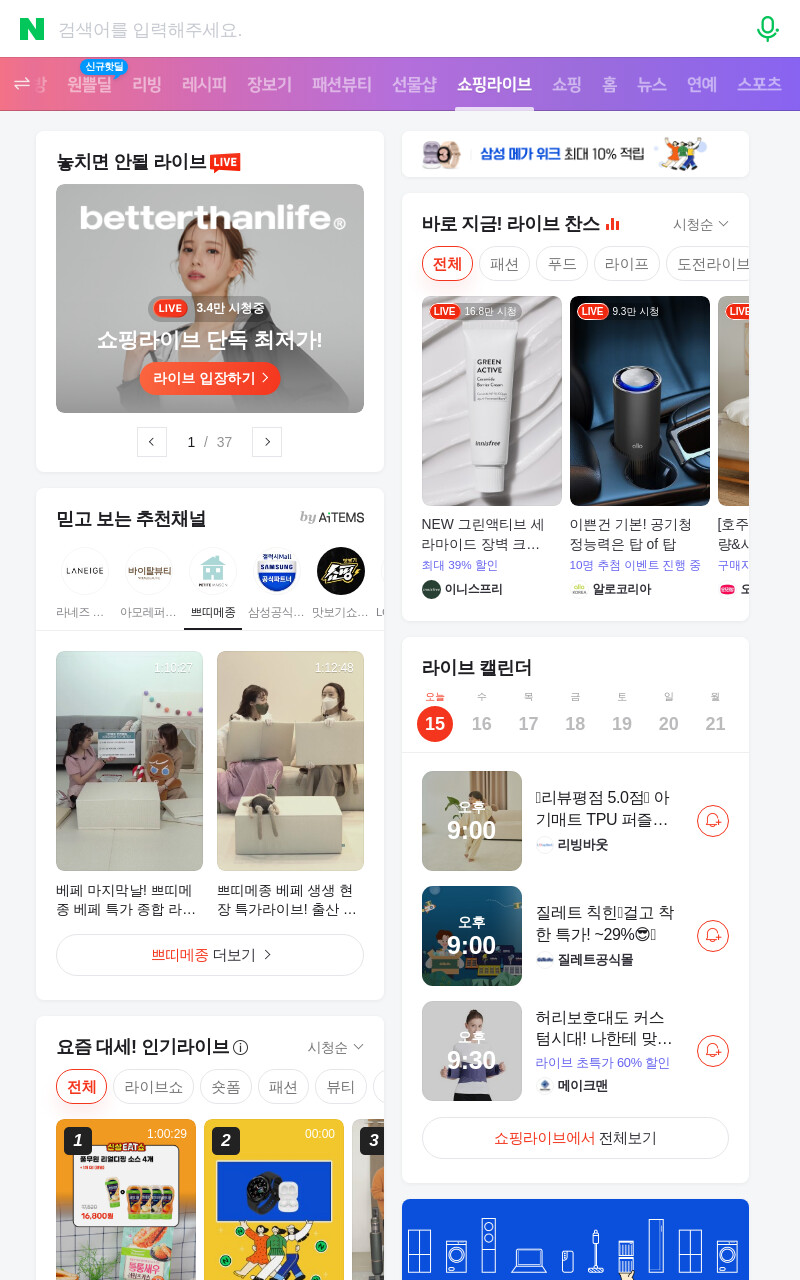This screenshot has height=1280, width=800.
Task: Open the 시청순 sort dropdown in 라이브 찬스
Action: click(x=700, y=224)
